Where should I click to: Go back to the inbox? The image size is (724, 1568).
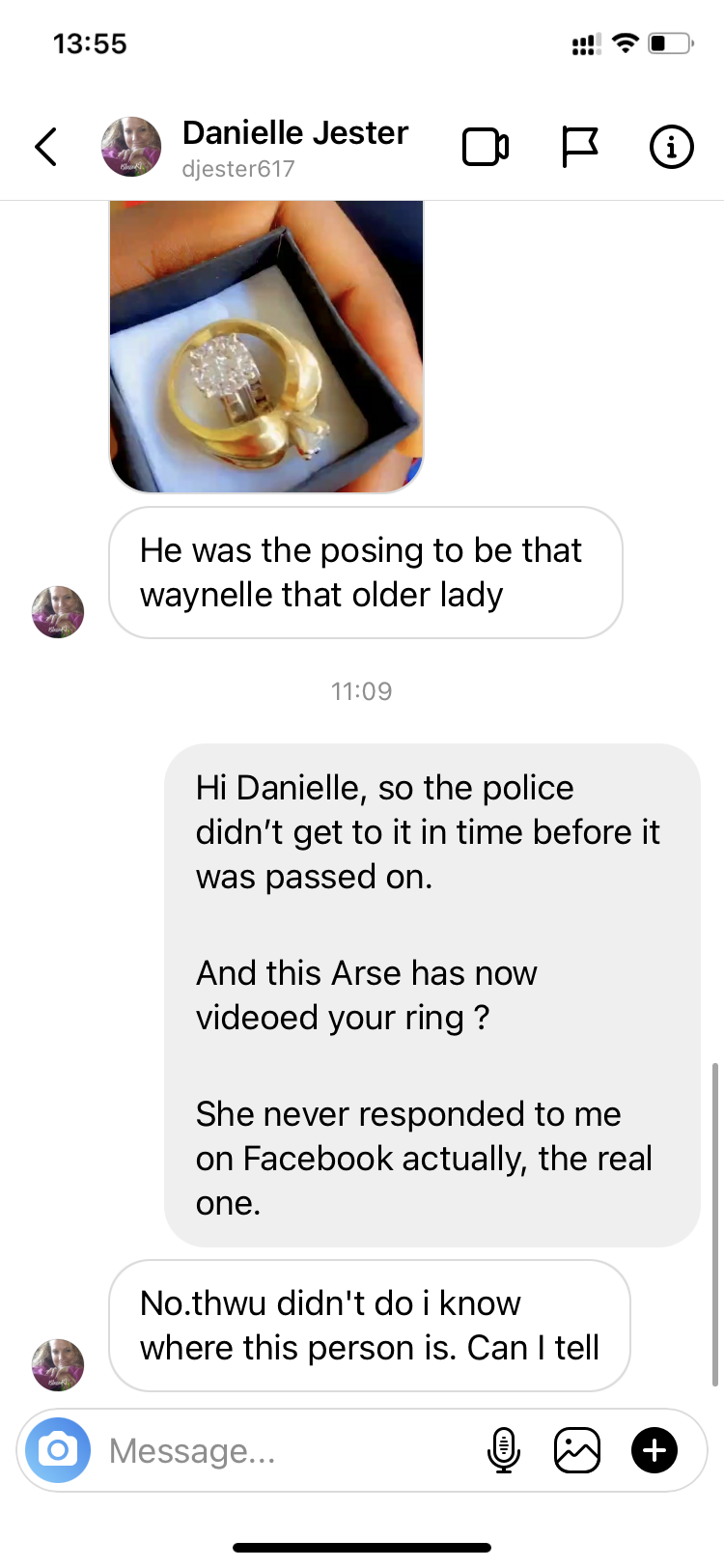(45, 147)
